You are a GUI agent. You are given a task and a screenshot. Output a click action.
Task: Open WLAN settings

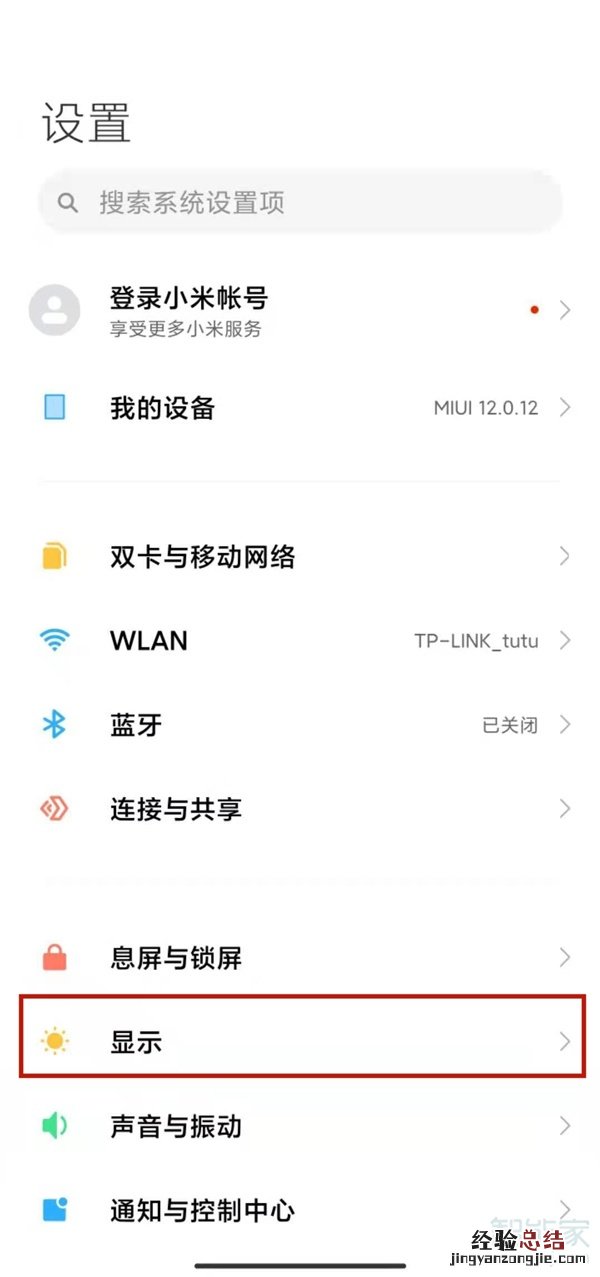click(x=300, y=641)
